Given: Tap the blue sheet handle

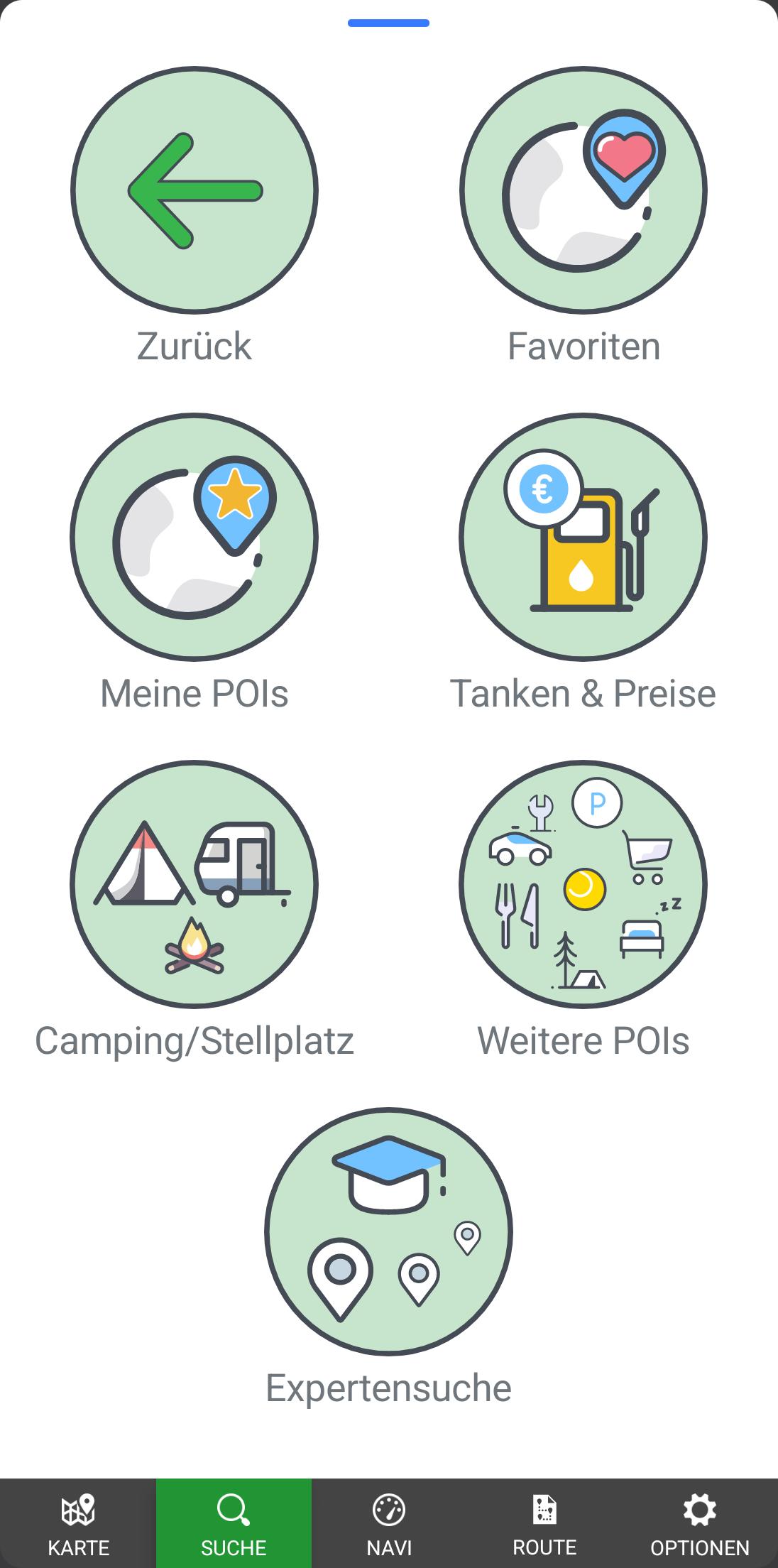Looking at the screenshot, I should pos(388,23).
